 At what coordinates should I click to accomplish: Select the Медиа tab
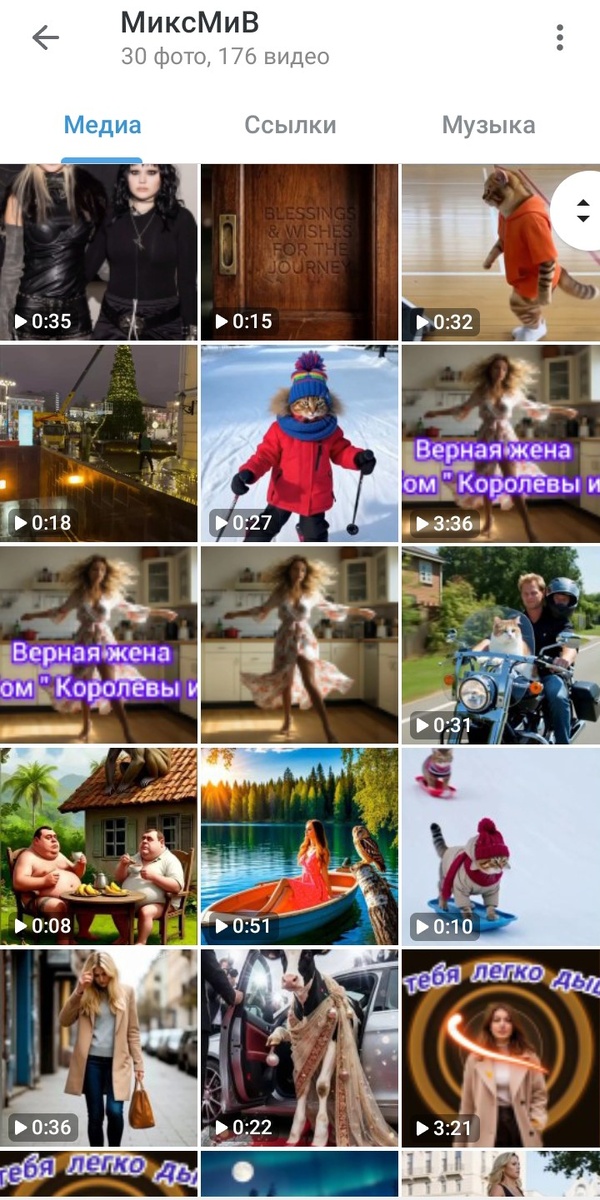(102, 125)
